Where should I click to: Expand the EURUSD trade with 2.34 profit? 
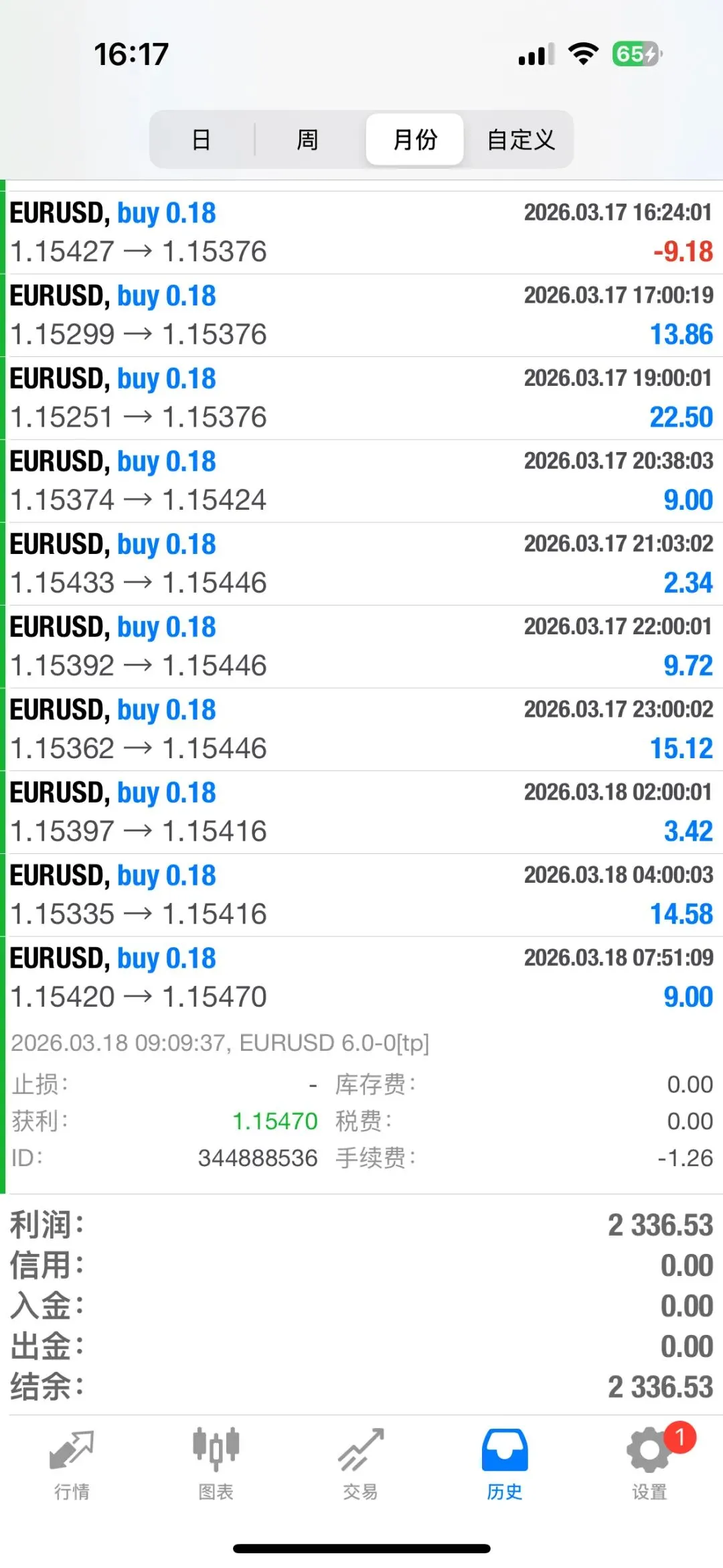[361, 564]
